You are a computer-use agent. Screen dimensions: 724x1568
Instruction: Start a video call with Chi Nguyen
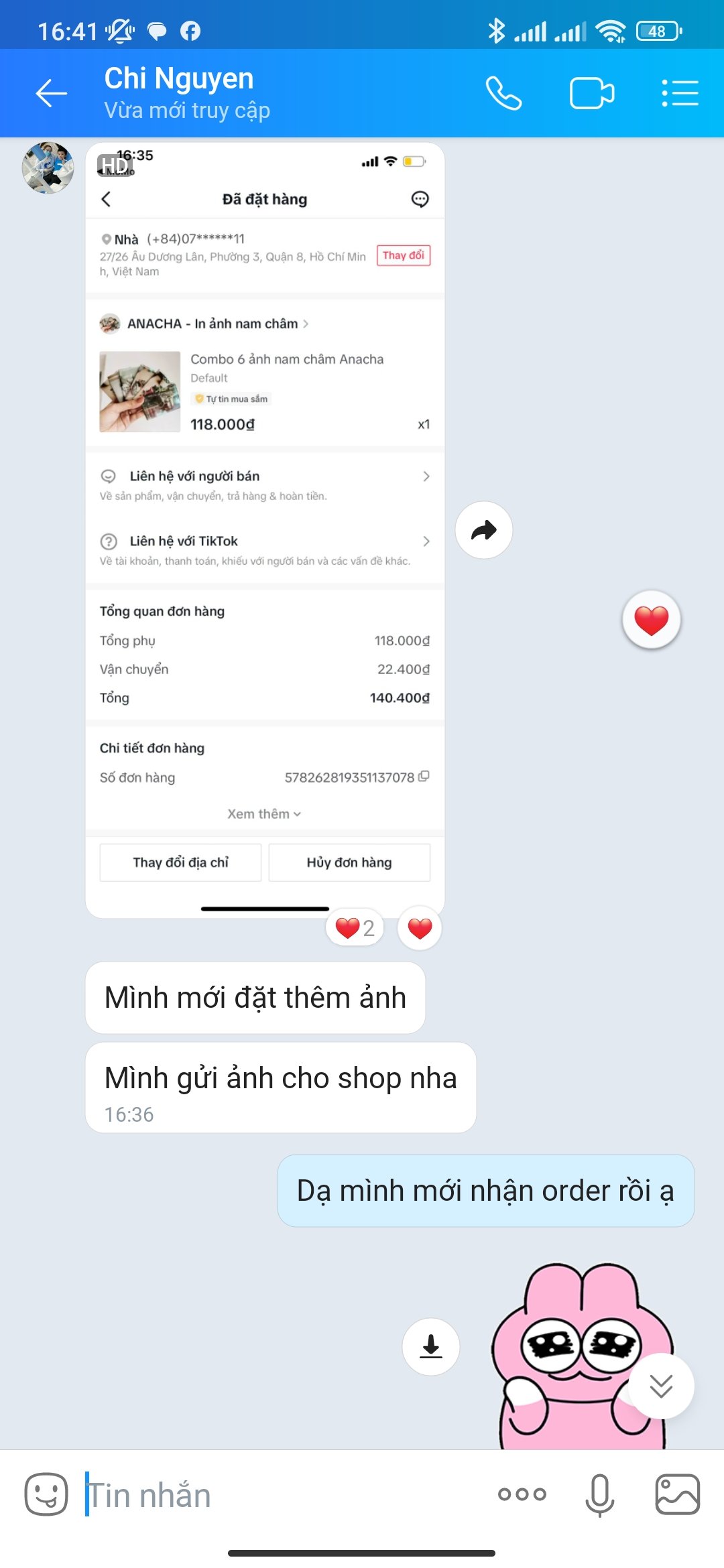click(591, 93)
